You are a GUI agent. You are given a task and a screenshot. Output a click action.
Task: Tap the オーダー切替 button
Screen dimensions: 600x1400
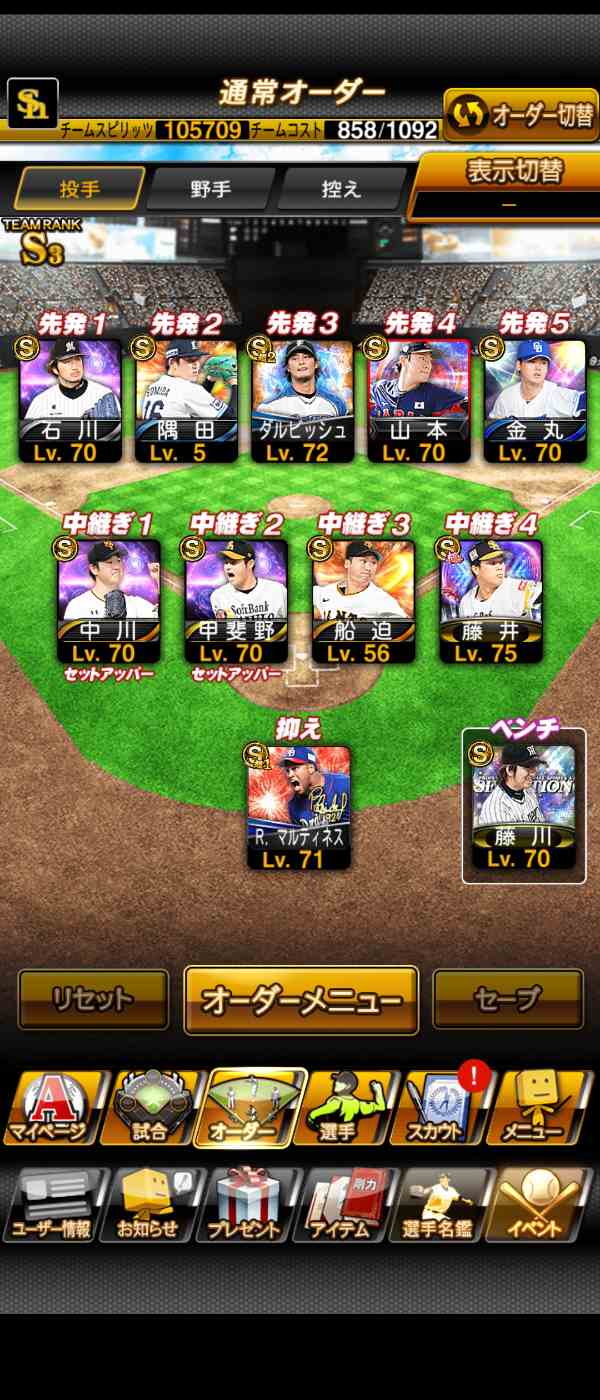tap(520, 115)
